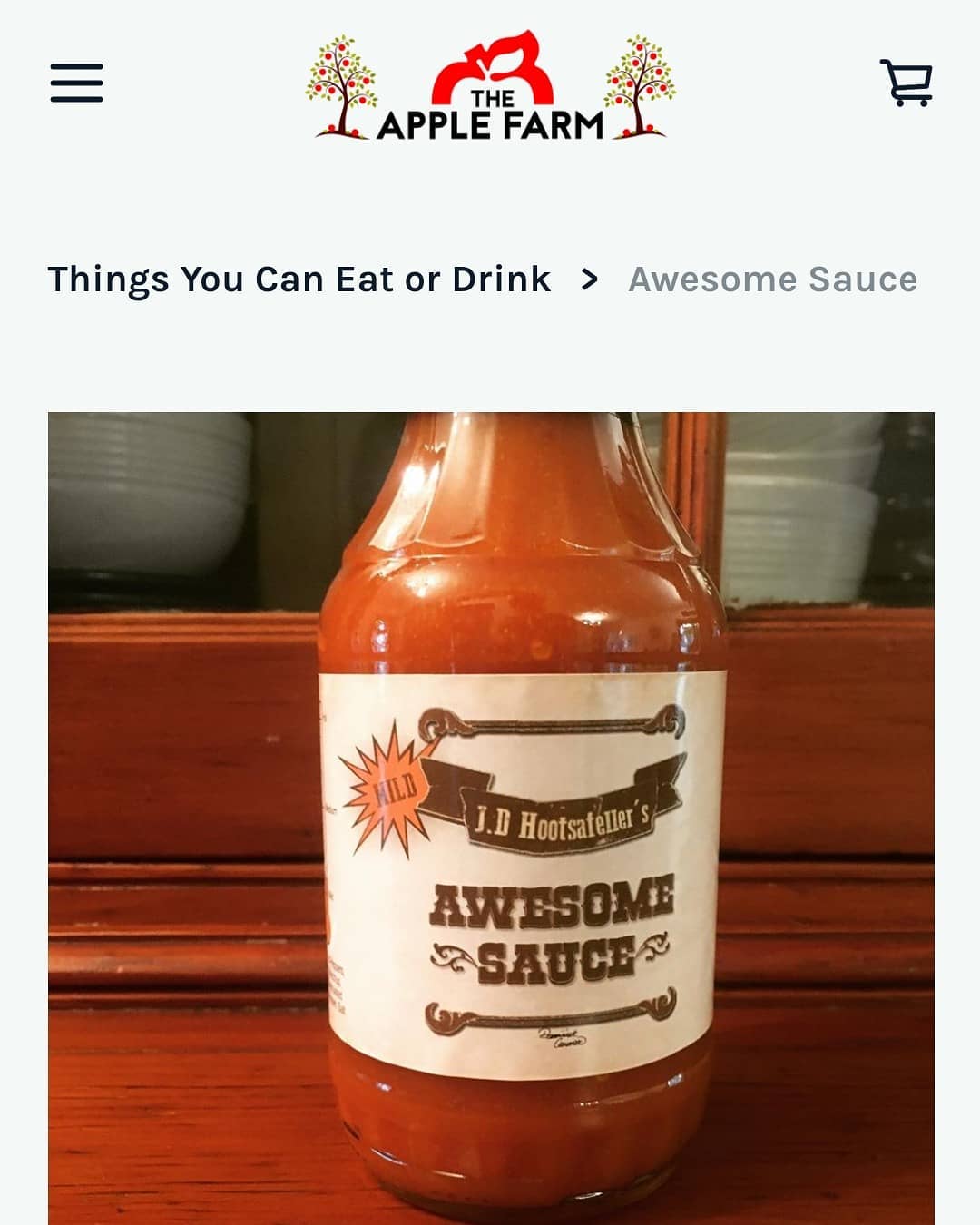
Task: Open the hamburger navigation menu
Action: coord(76,83)
